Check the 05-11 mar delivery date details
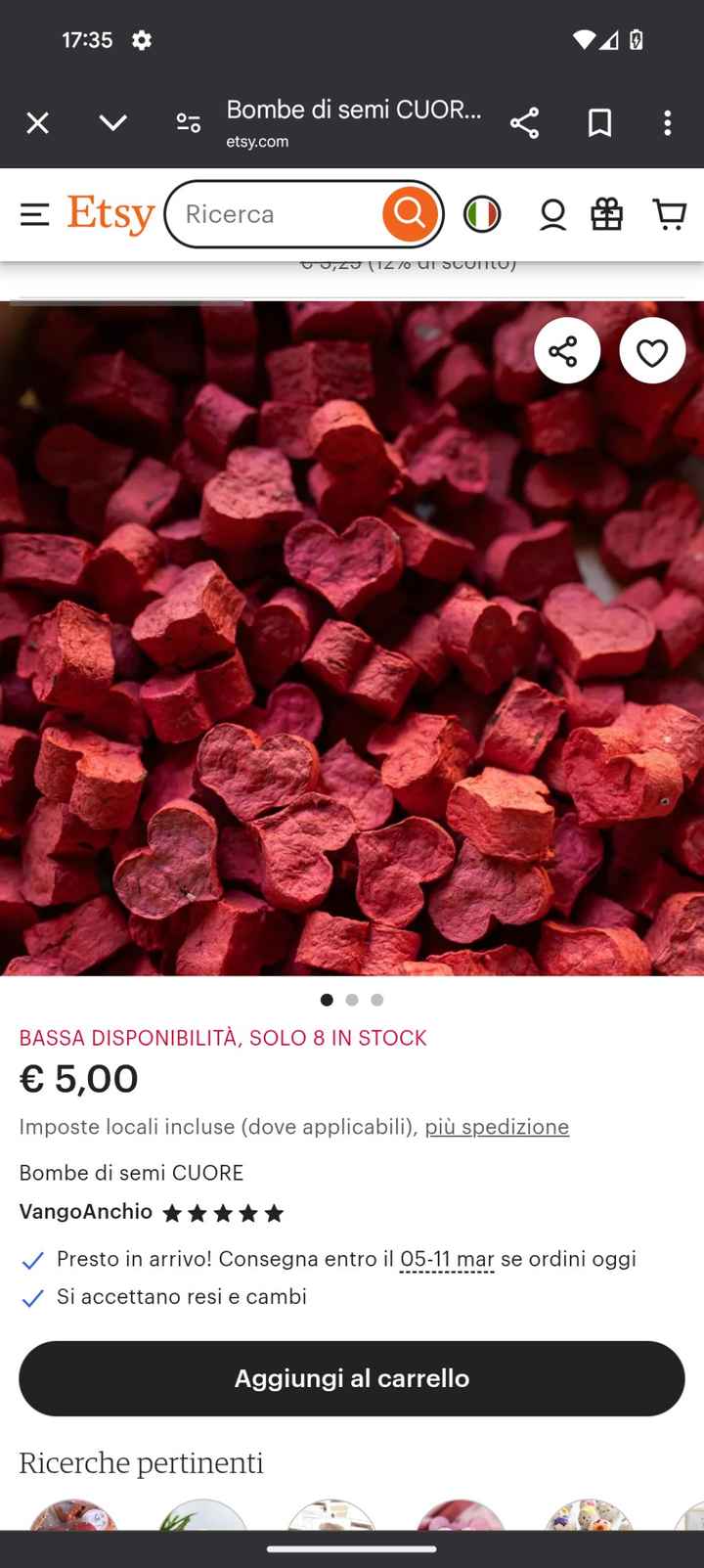Viewport: 704px width, 1568px height. (447, 1259)
